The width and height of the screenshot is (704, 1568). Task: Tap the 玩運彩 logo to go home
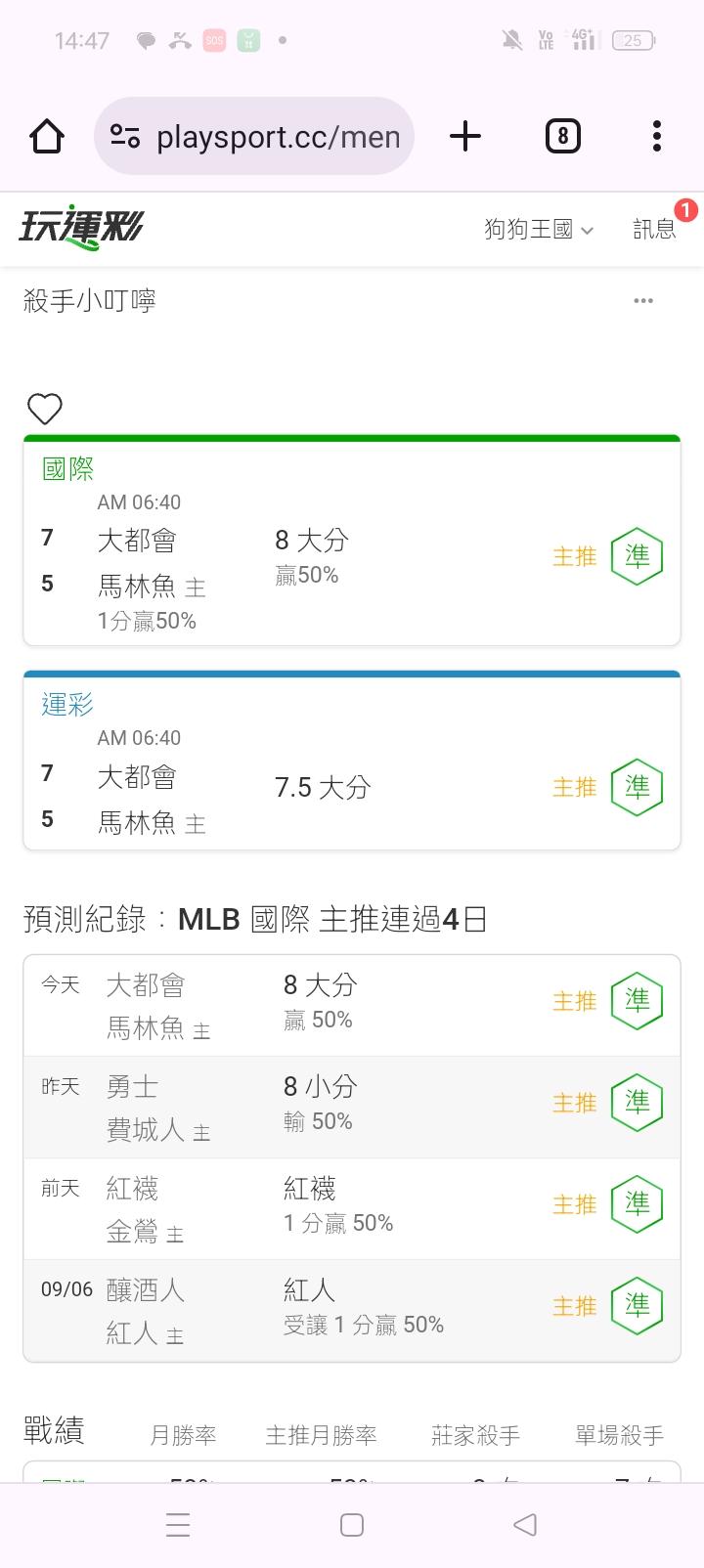pos(81,229)
